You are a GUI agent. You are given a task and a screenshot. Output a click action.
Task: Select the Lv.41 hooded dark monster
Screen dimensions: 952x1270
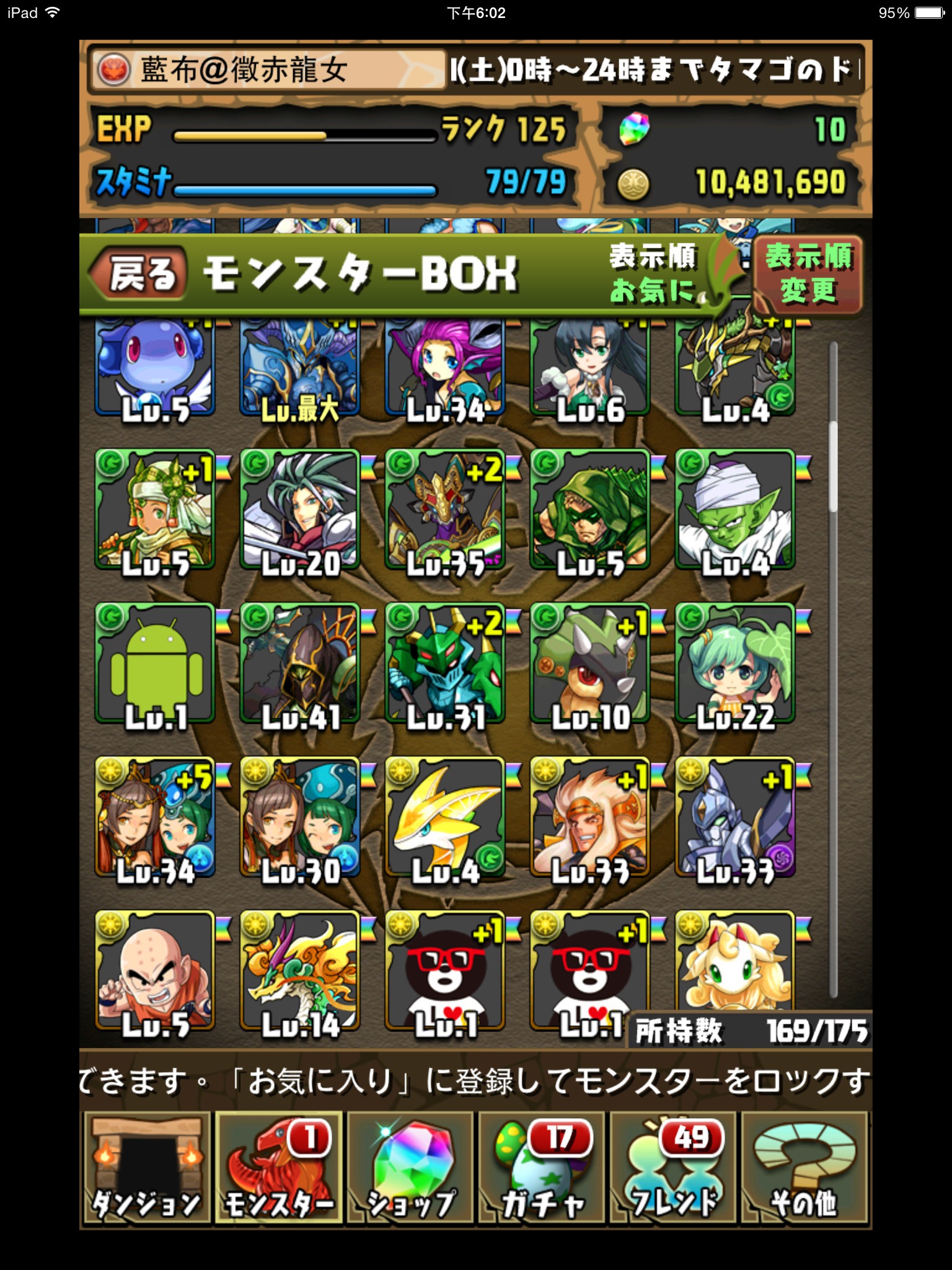[x=300, y=664]
